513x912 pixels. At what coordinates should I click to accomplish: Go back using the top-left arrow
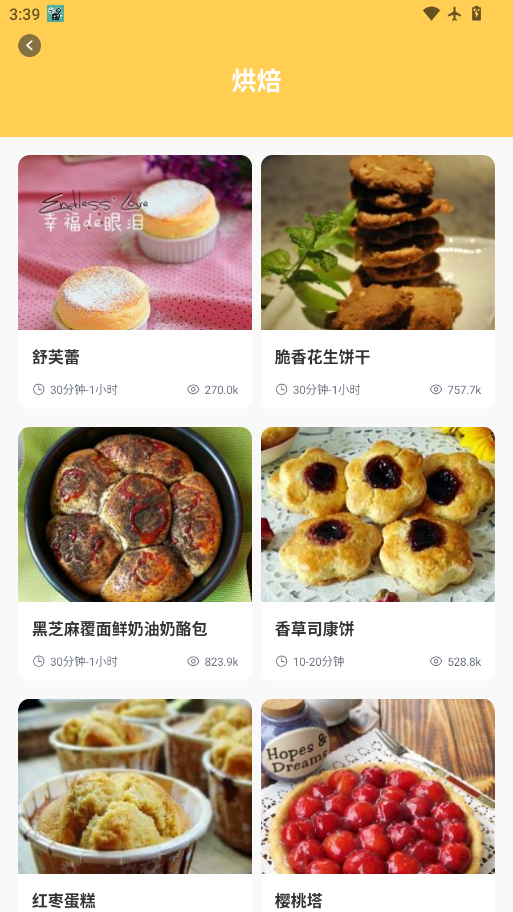30,45
